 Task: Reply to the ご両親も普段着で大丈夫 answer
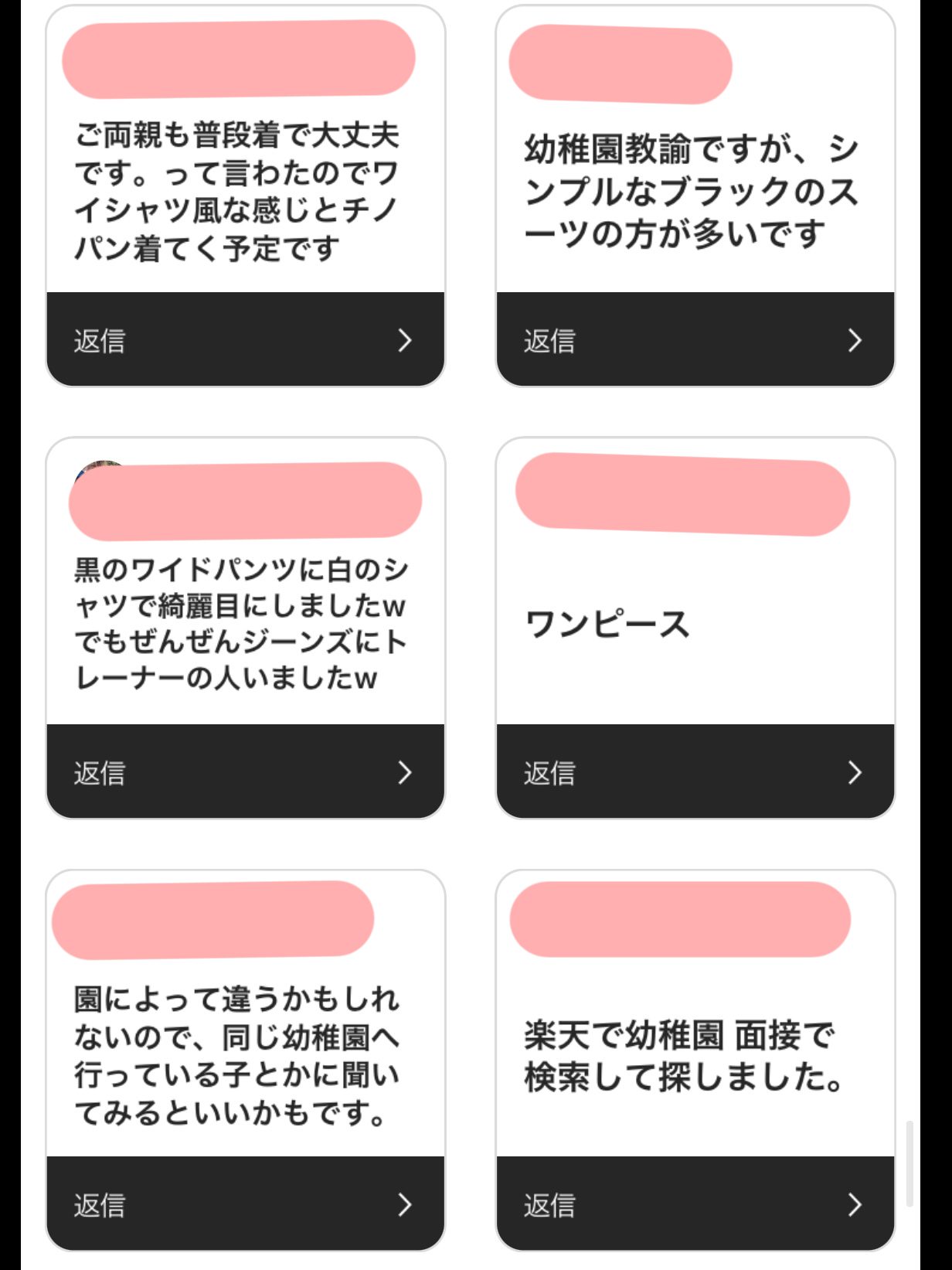point(245,339)
